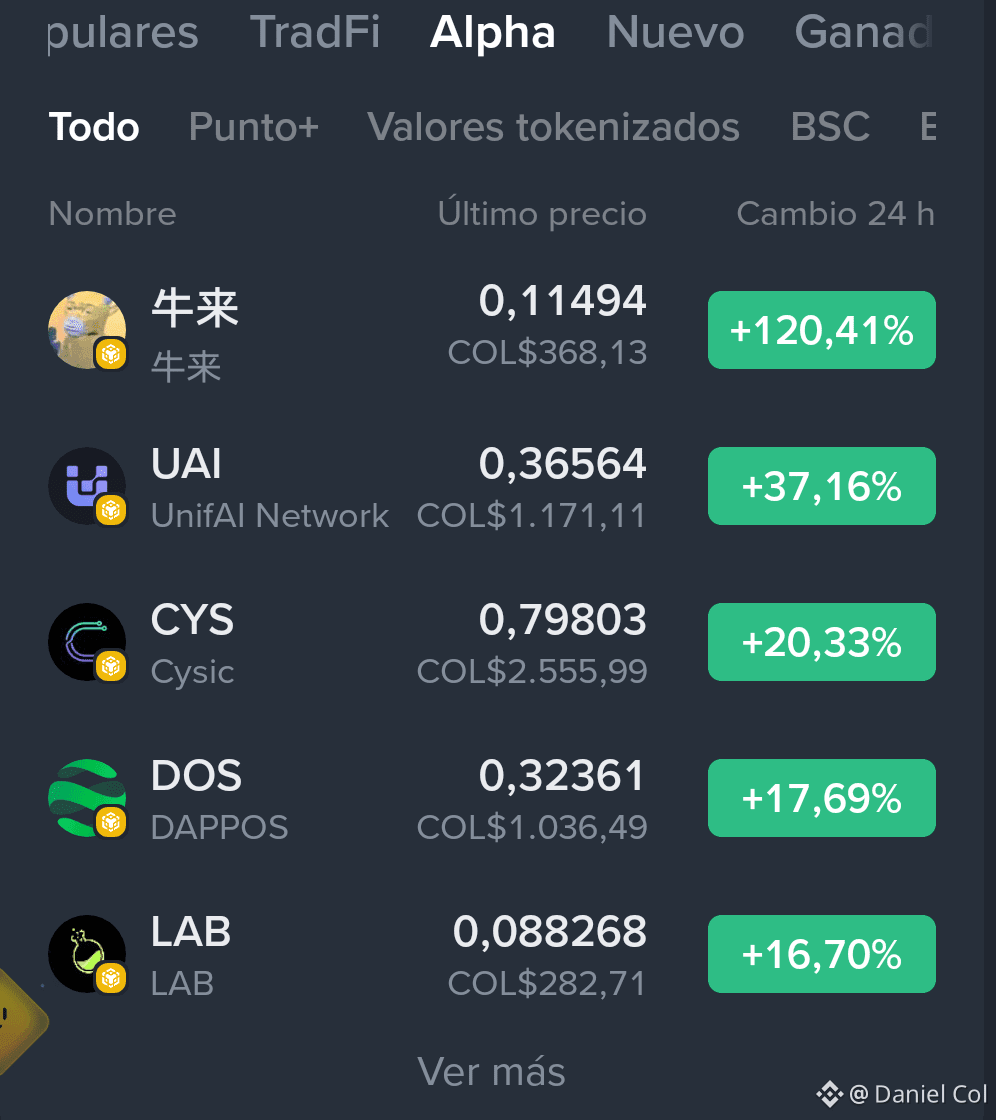Filter by BSC chain
This screenshot has width=996, height=1120.
(x=830, y=127)
